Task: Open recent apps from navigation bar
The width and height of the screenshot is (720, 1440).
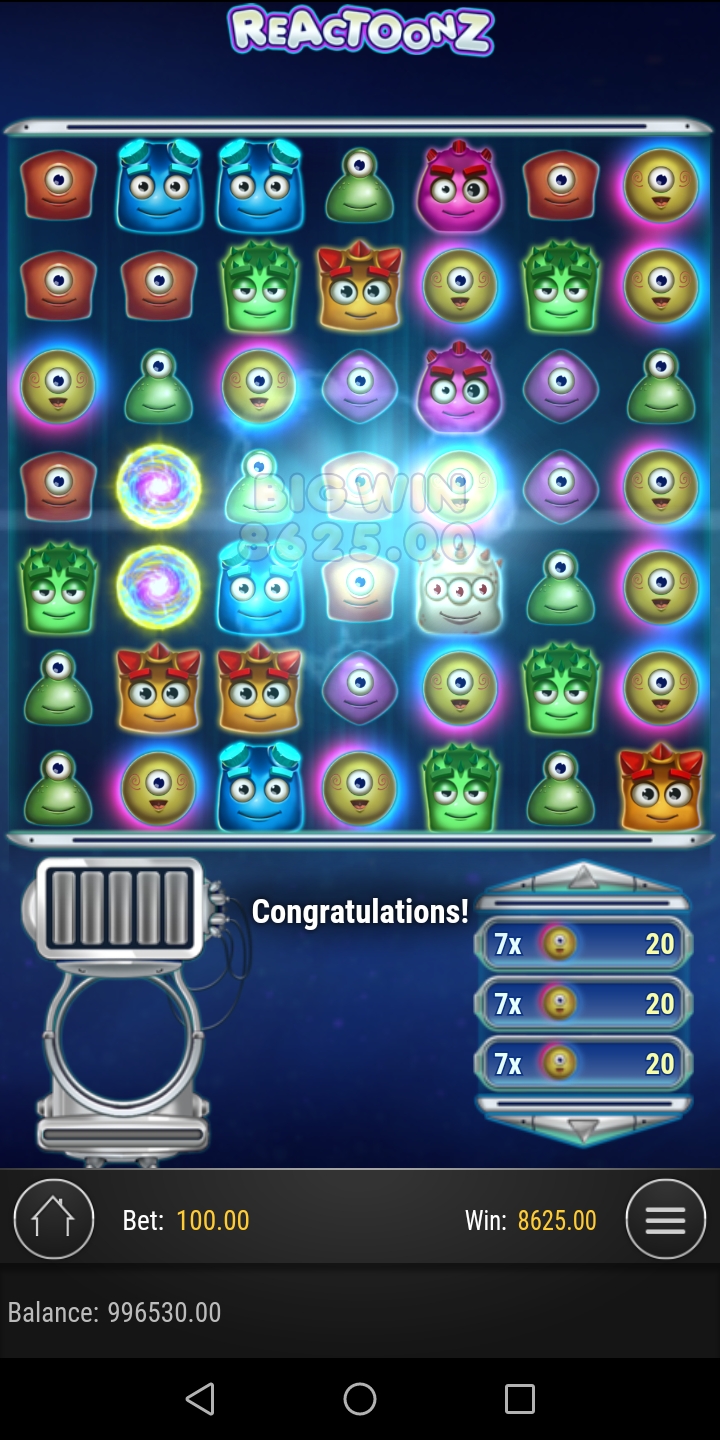Action: point(519,1398)
